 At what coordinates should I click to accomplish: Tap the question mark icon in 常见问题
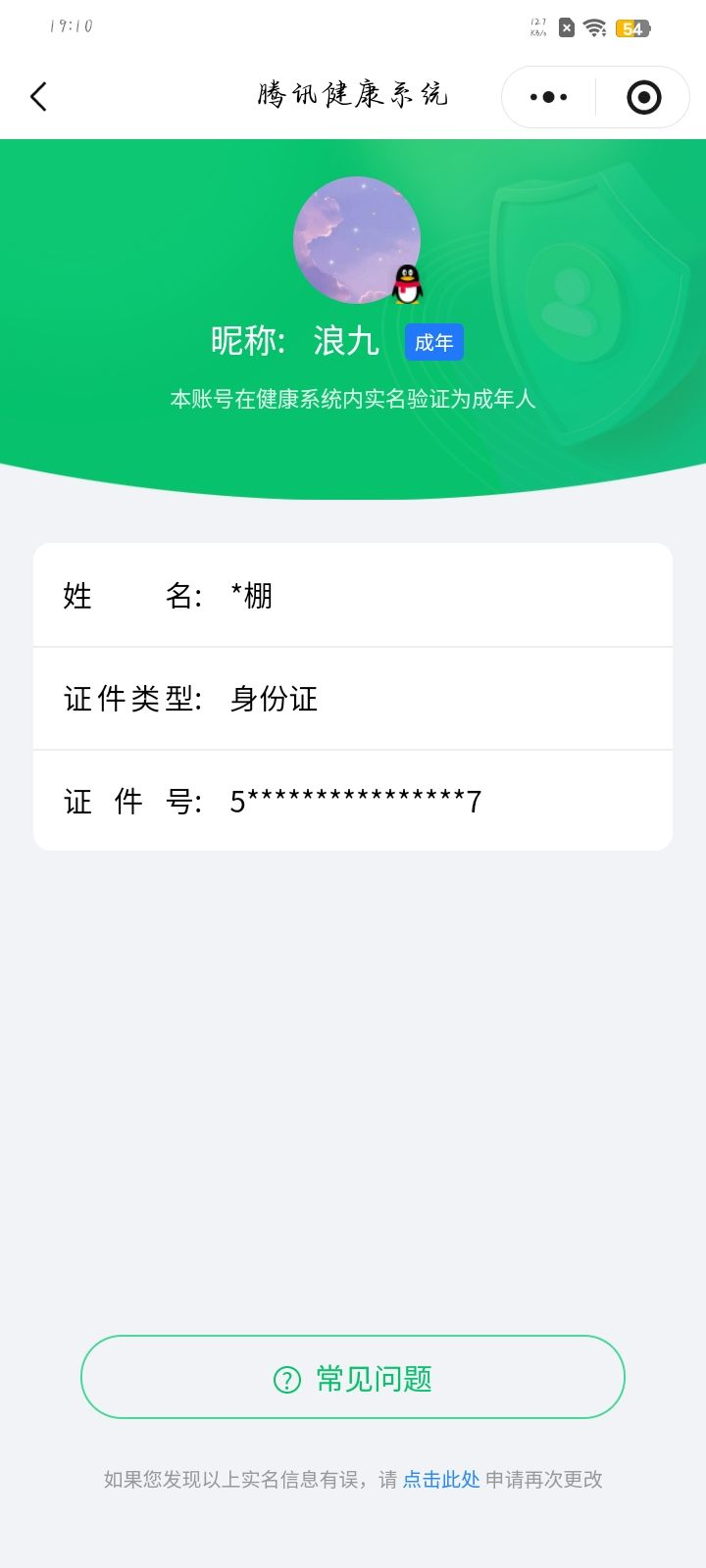point(285,1377)
